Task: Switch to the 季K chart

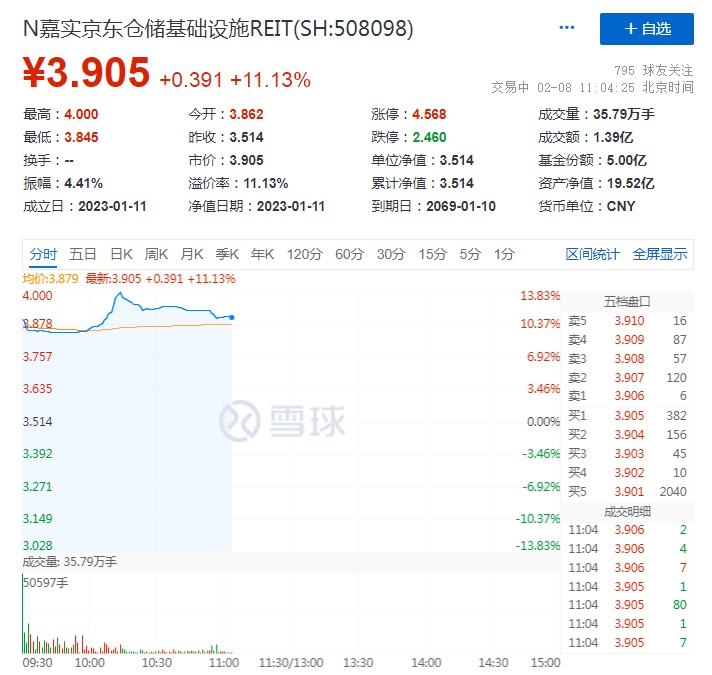Action: click(227, 254)
